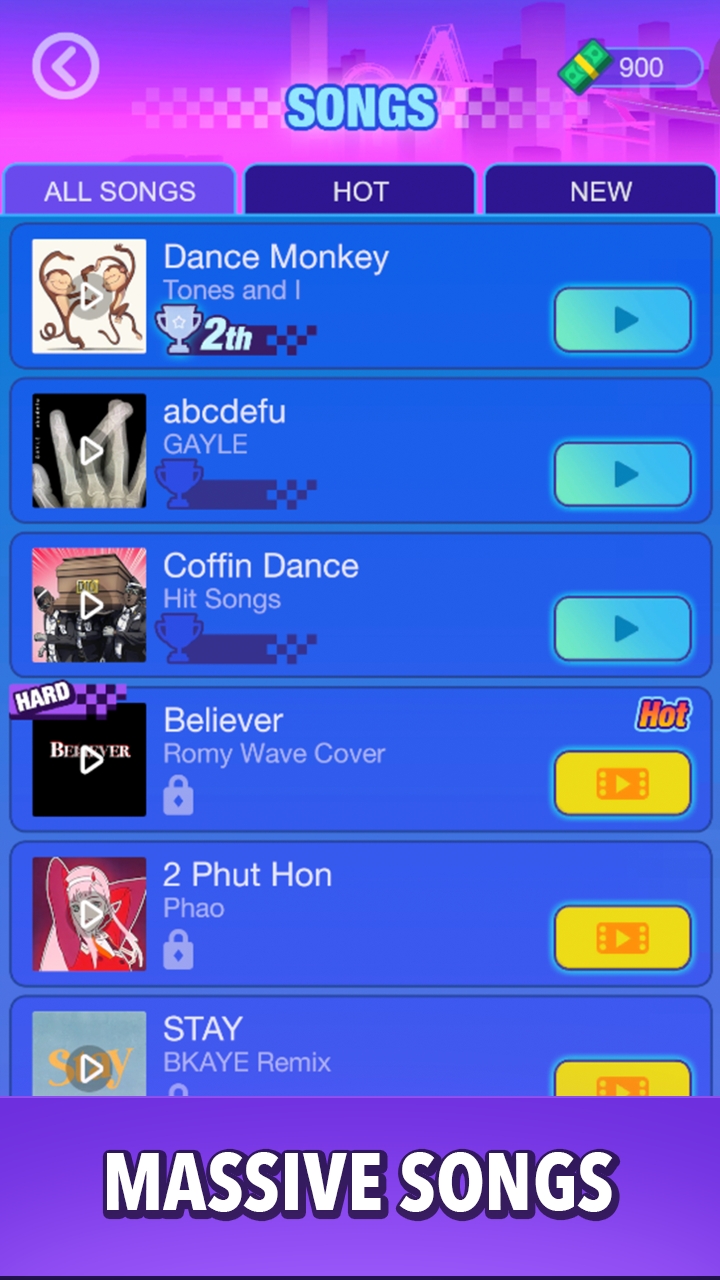Switch to the NEW tab
This screenshot has height=1280, width=720.
pyautogui.click(x=600, y=191)
